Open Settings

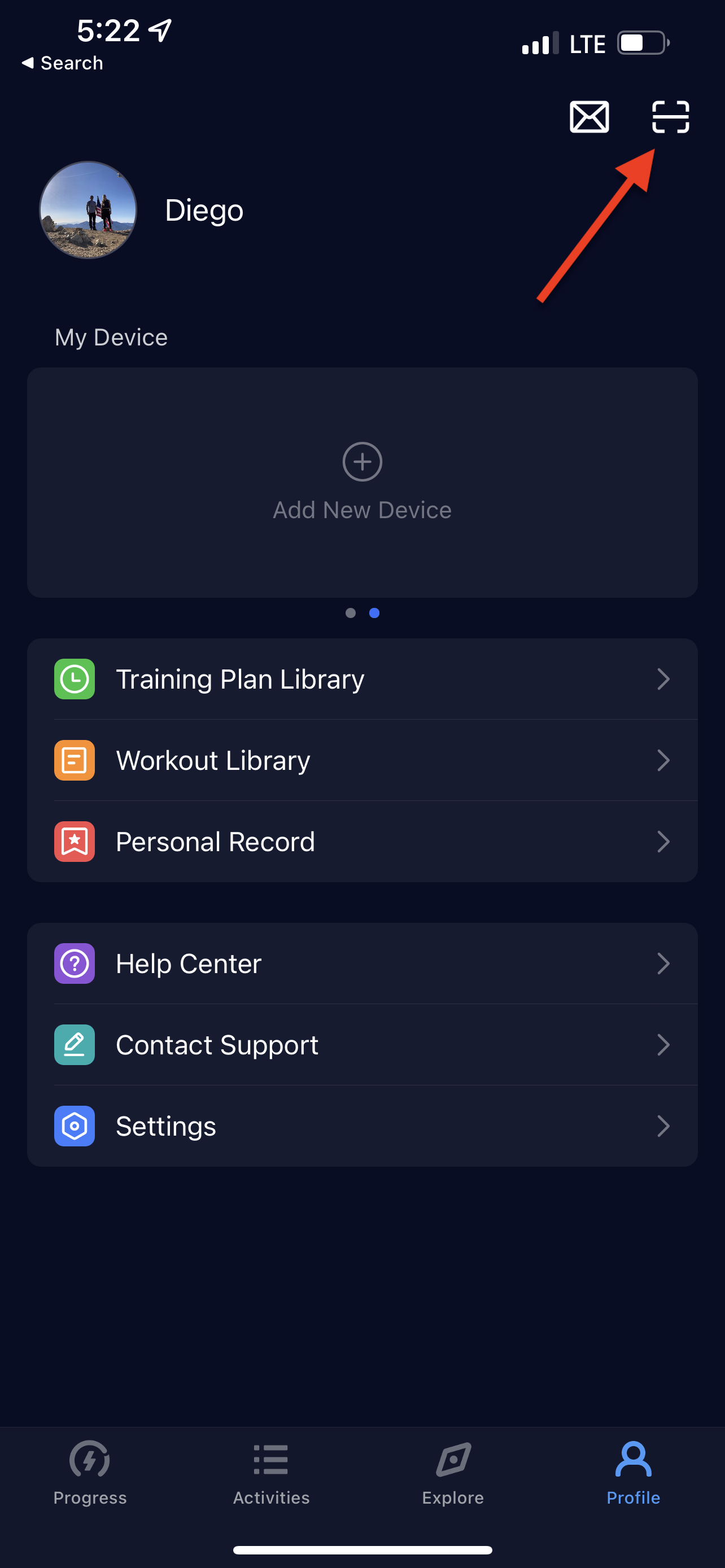click(x=362, y=1126)
